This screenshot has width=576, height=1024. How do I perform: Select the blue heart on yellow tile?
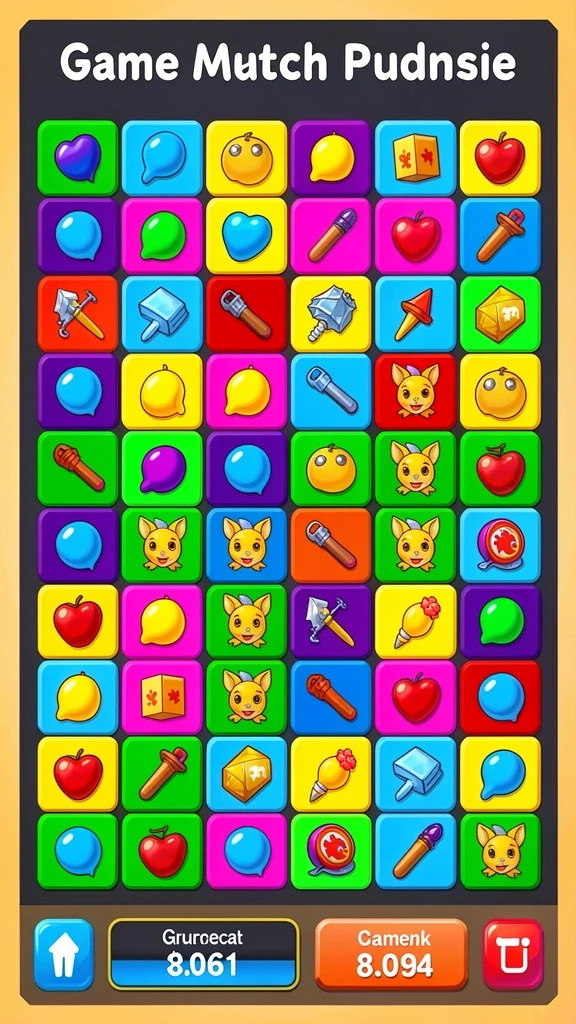tap(246, 235)
